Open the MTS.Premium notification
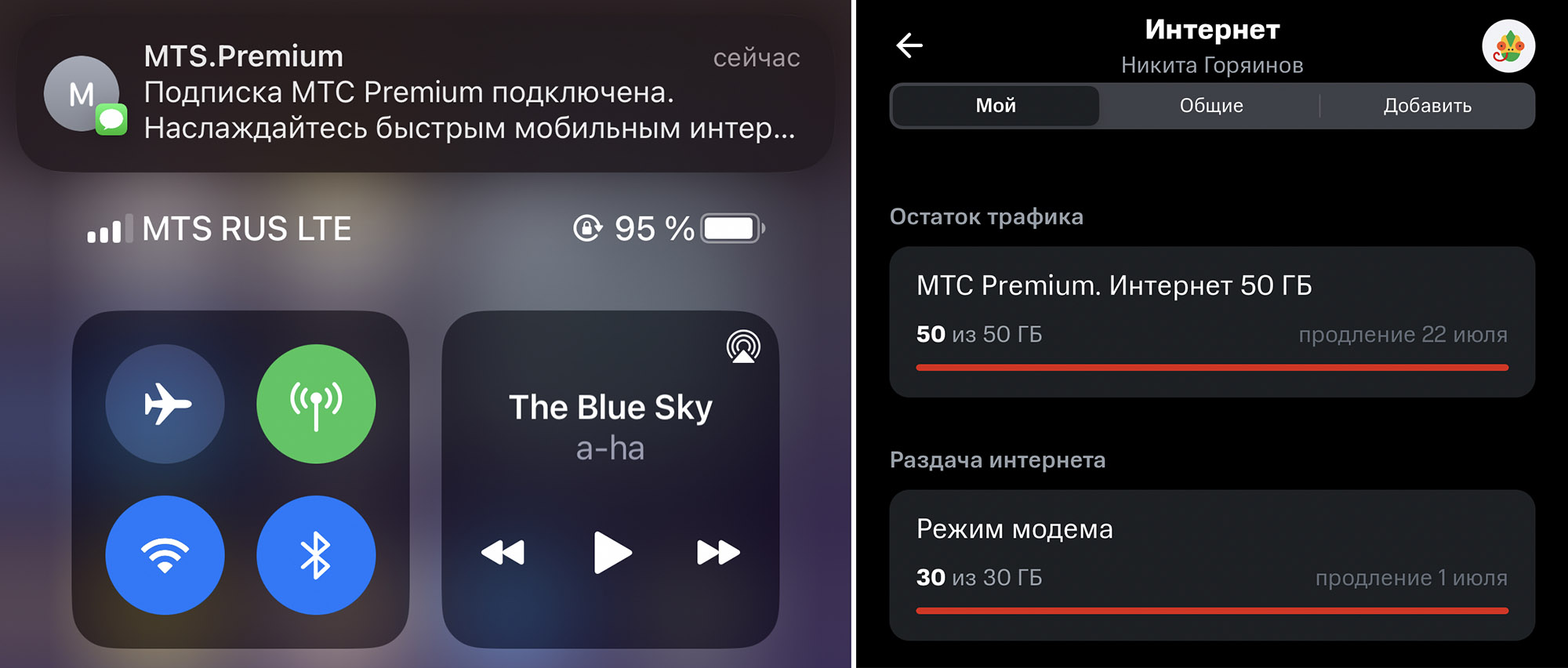 pos(425,93)
